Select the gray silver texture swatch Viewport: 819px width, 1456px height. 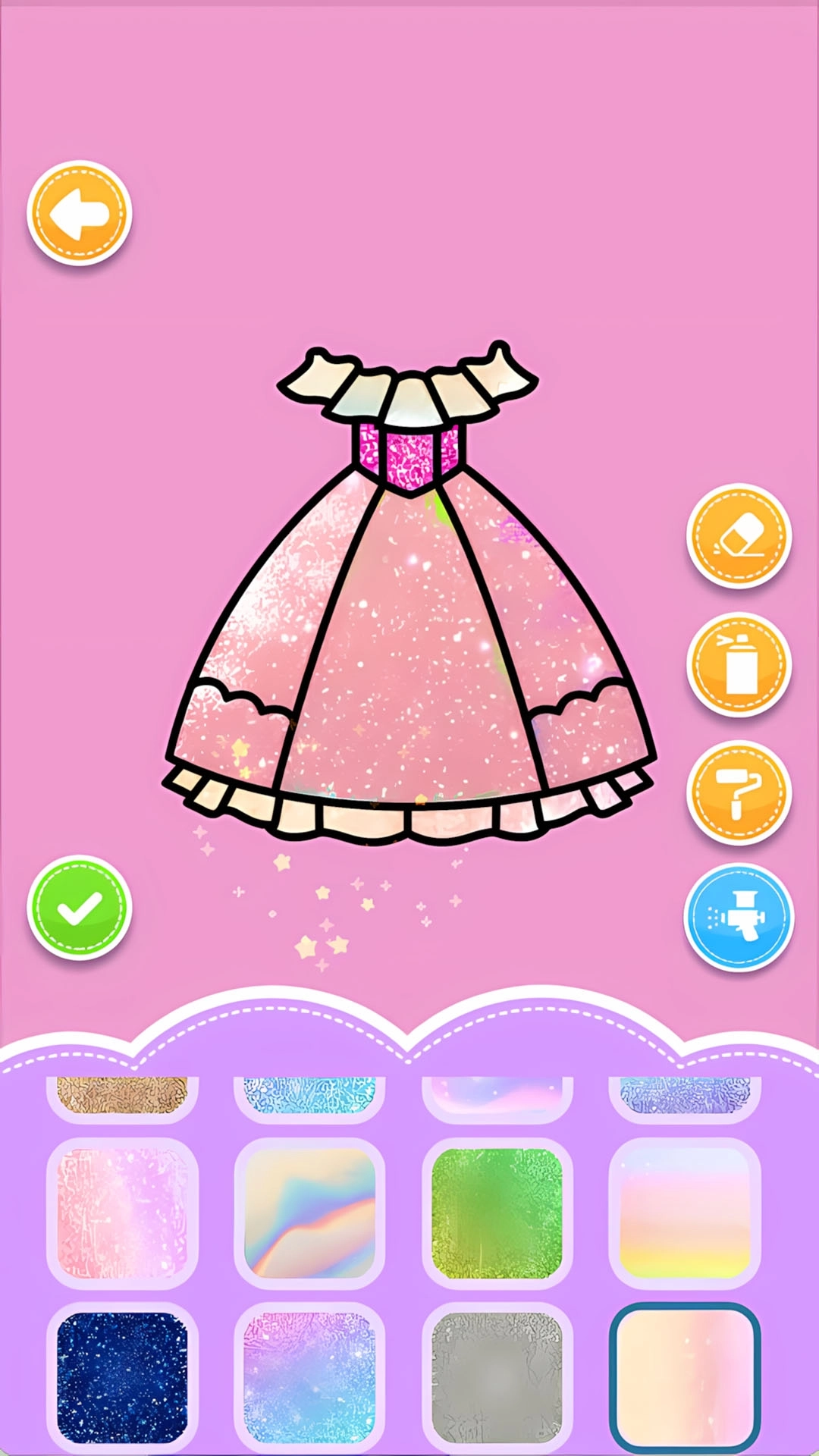[497, 1377]
